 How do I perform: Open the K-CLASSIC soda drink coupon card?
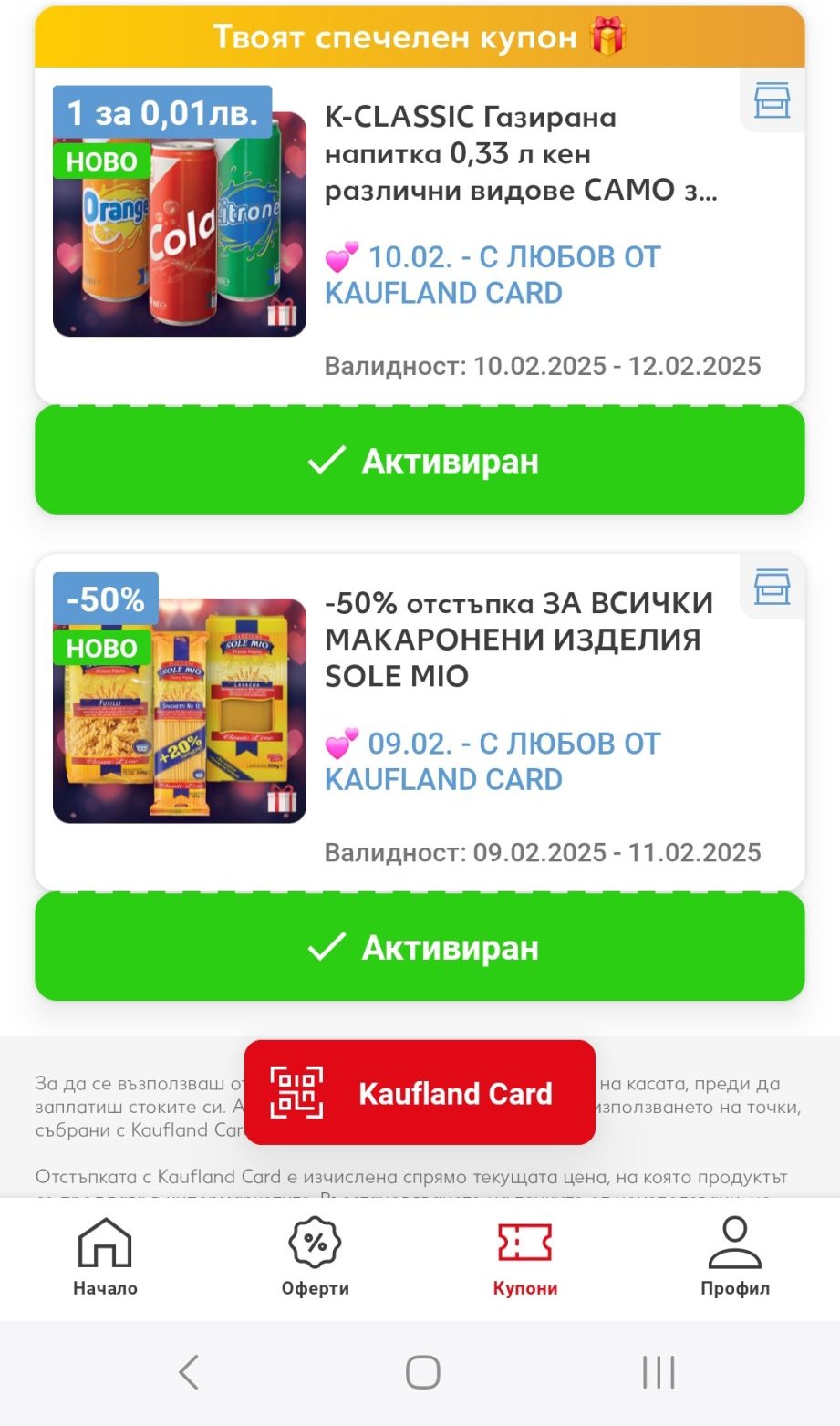click(x=420, y=235)
